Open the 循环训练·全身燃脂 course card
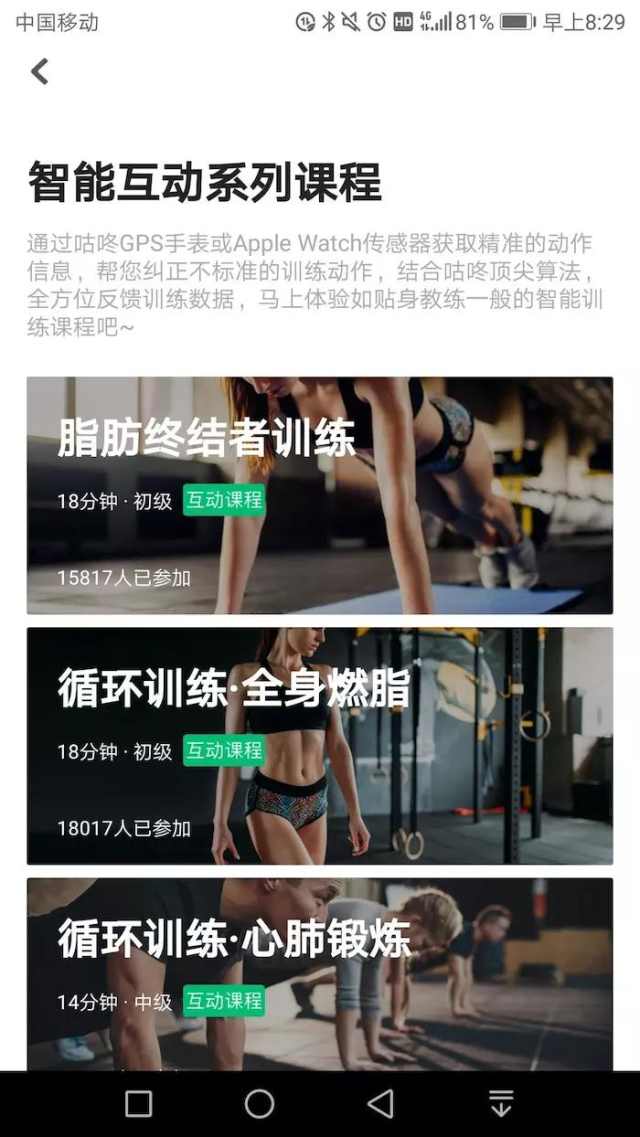640x1137 pixels. pyautogui.click(x=319, y=746)
